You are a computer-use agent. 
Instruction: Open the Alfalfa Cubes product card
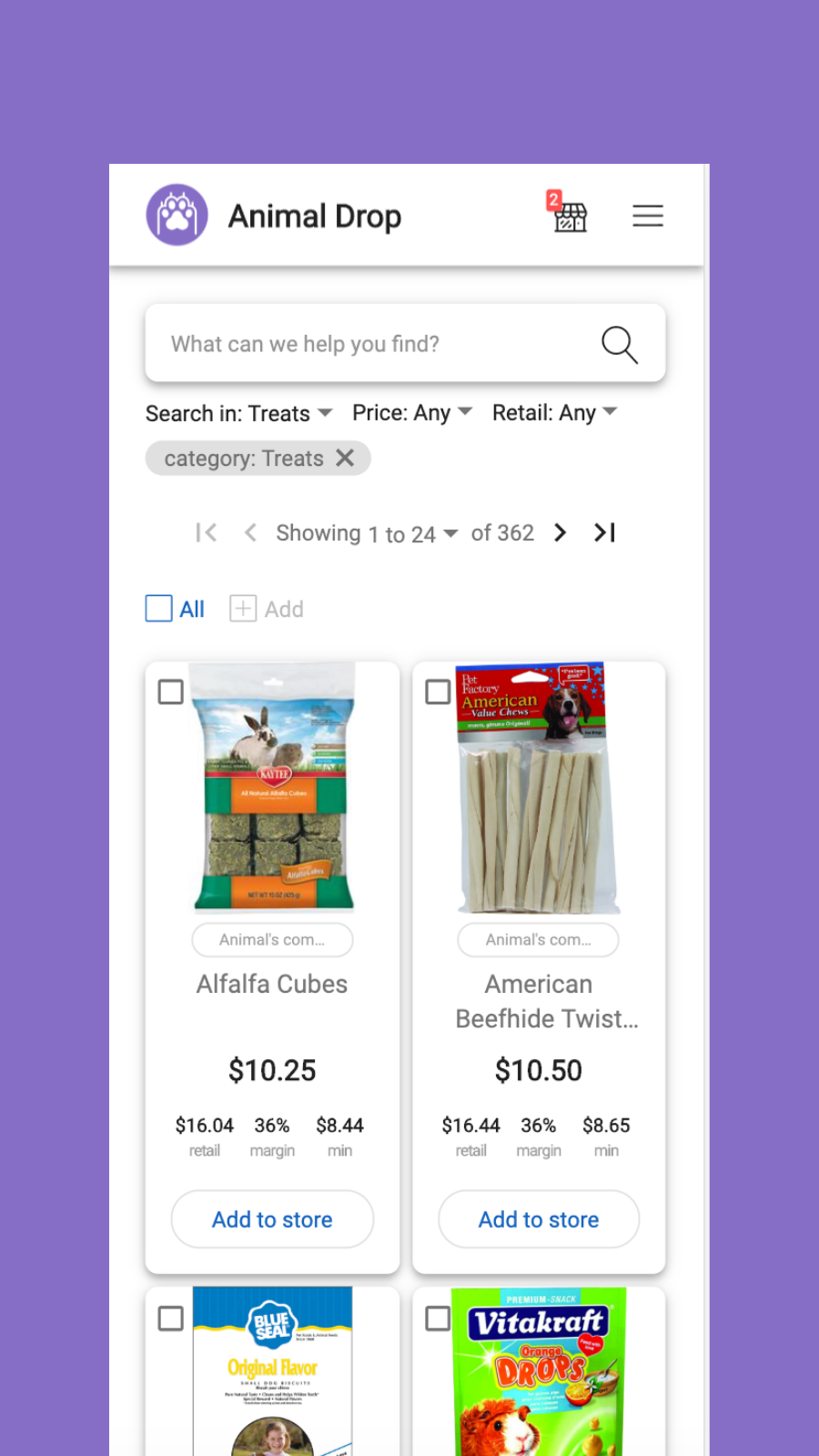point(272,984)
